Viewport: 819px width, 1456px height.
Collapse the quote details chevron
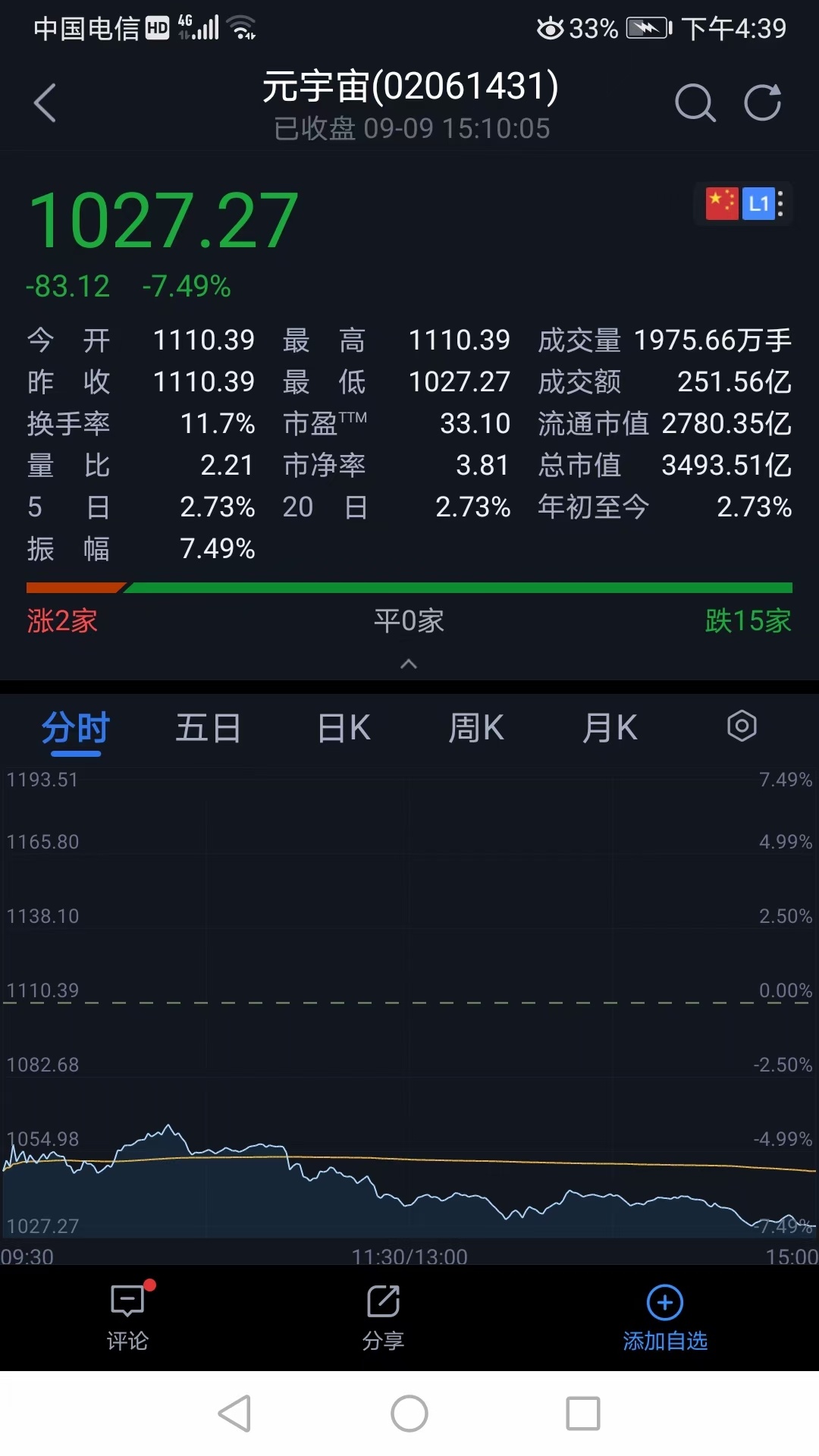409,664
